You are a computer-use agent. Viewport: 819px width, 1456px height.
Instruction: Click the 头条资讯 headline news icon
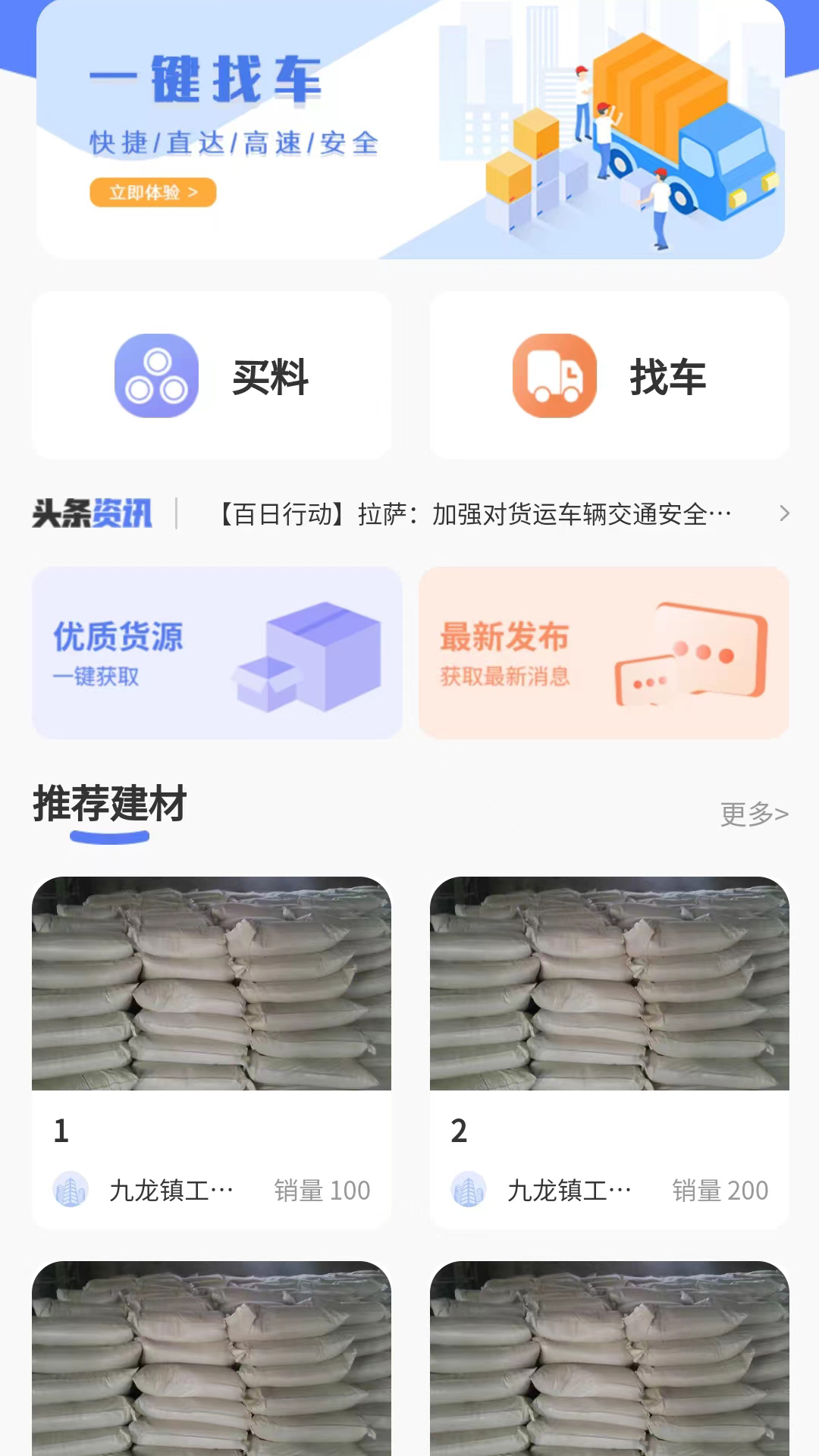pyautogui.click(x=93, y=513)
